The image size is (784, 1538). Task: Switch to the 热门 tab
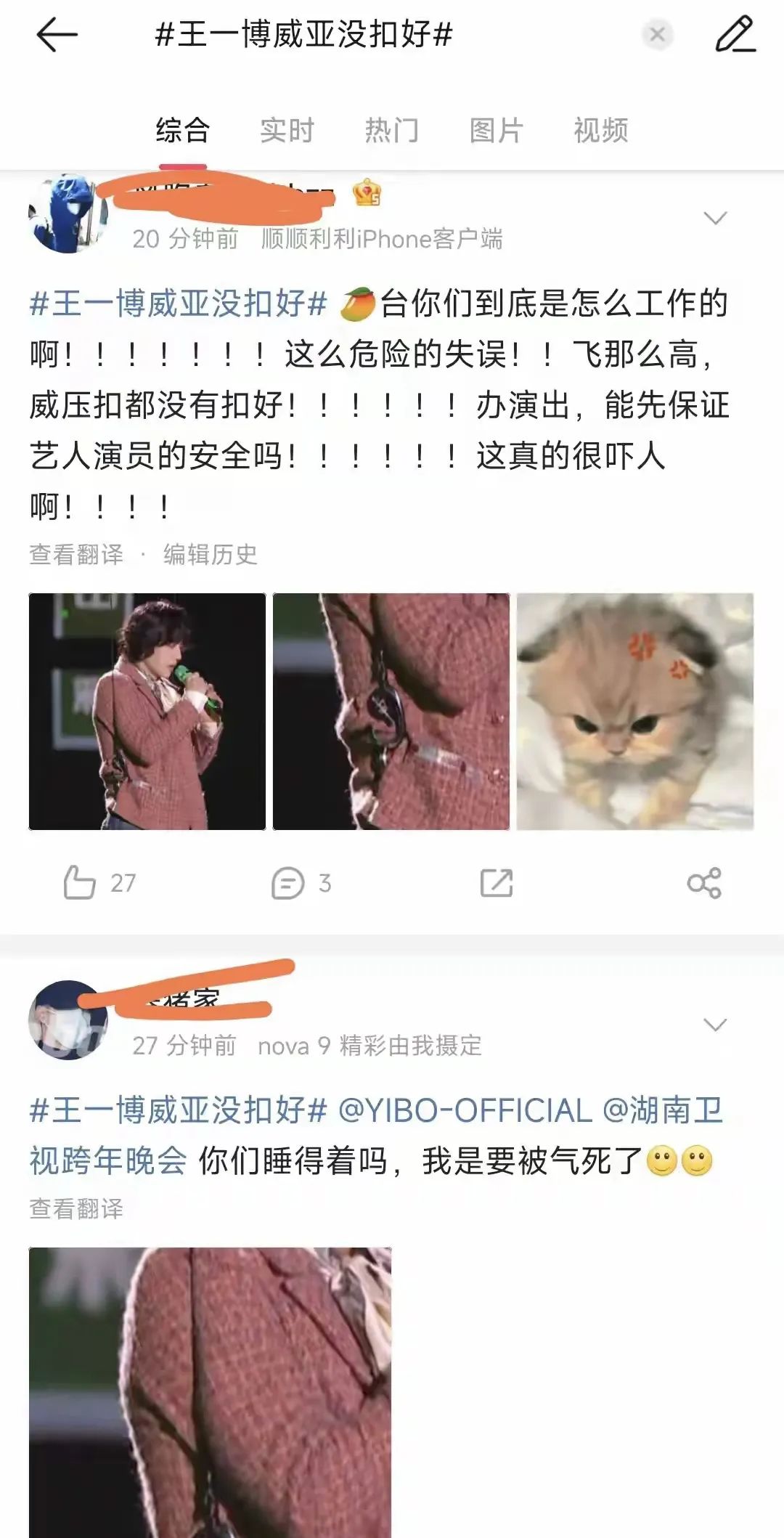coord(391,130)
